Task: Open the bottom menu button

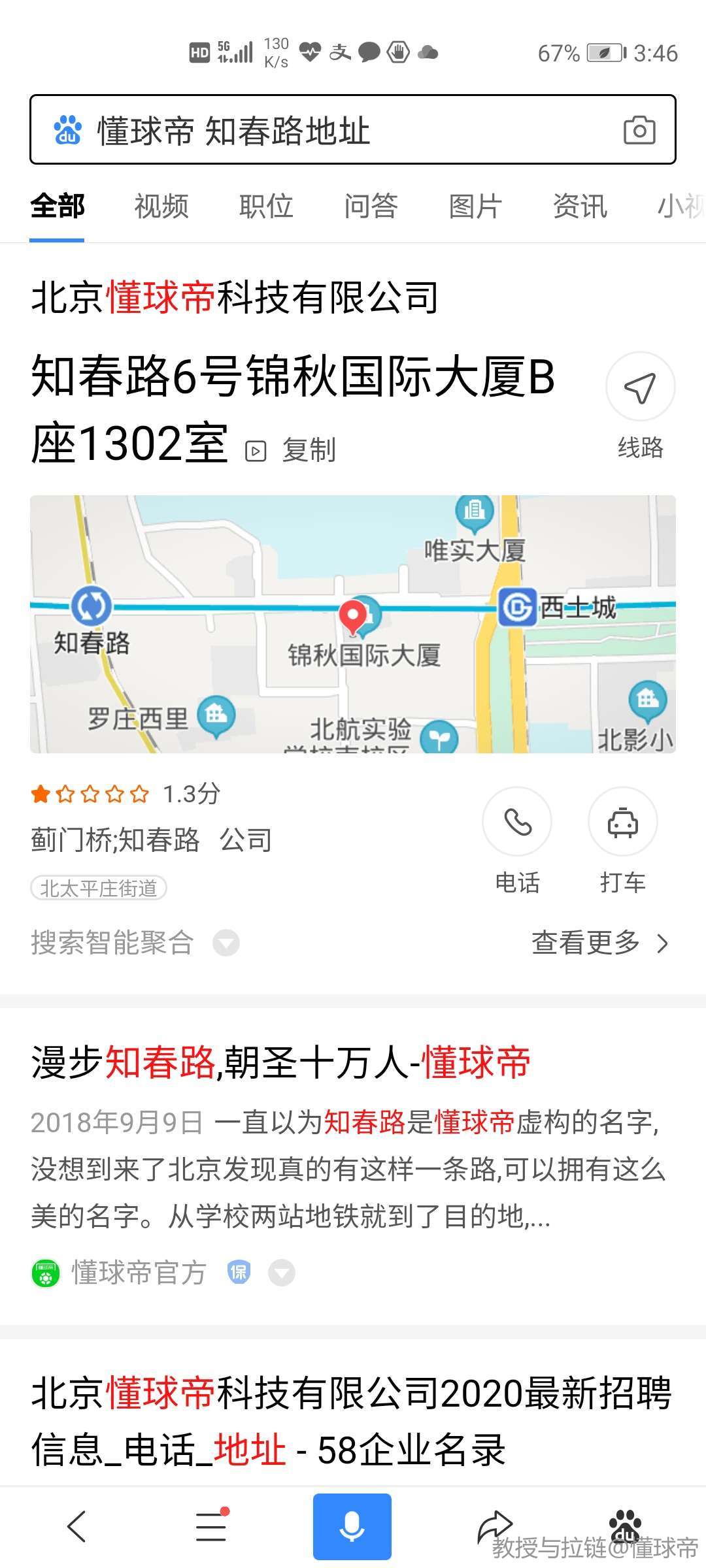Action: (x=211, y=1526)
